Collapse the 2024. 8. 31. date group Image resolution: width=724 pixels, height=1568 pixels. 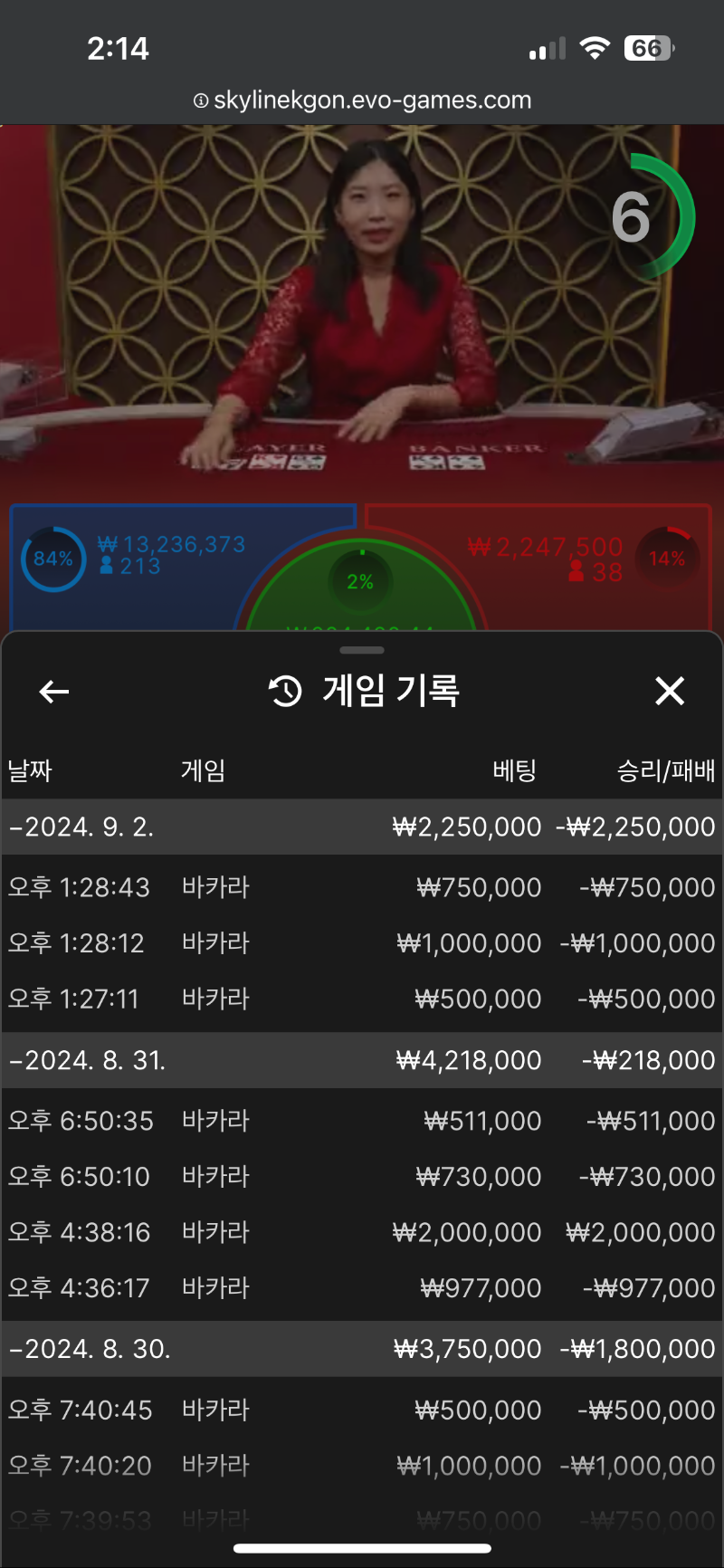click(x=87, y=1060)
